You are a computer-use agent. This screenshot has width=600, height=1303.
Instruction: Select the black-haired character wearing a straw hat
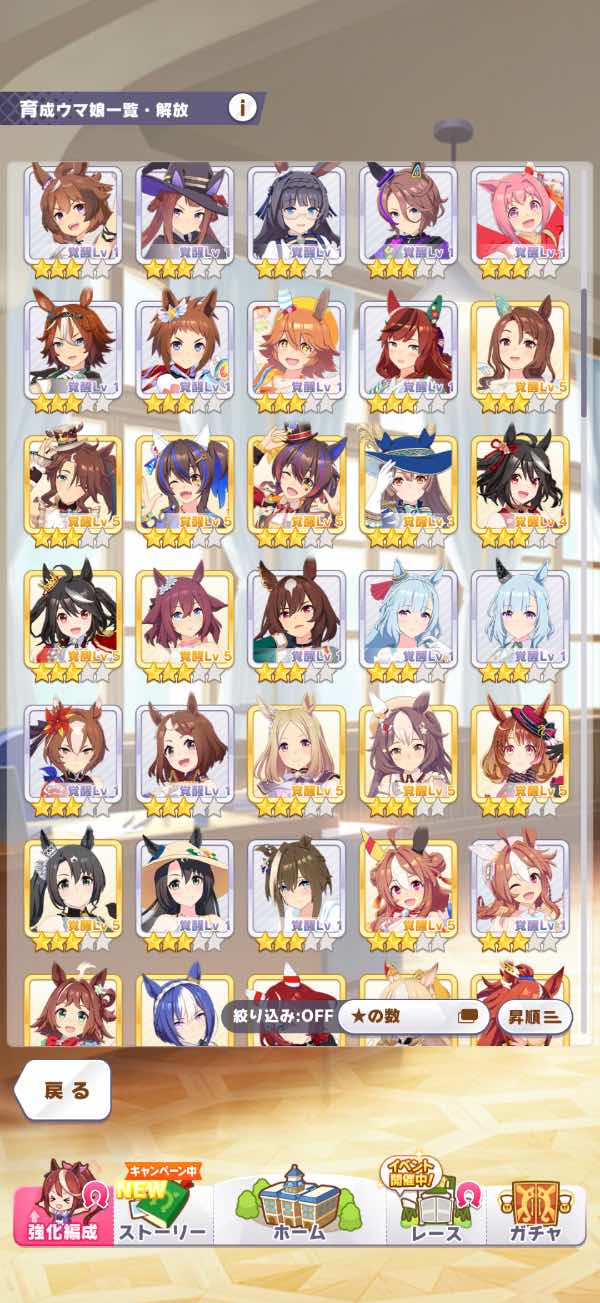(x=183, y=887)
